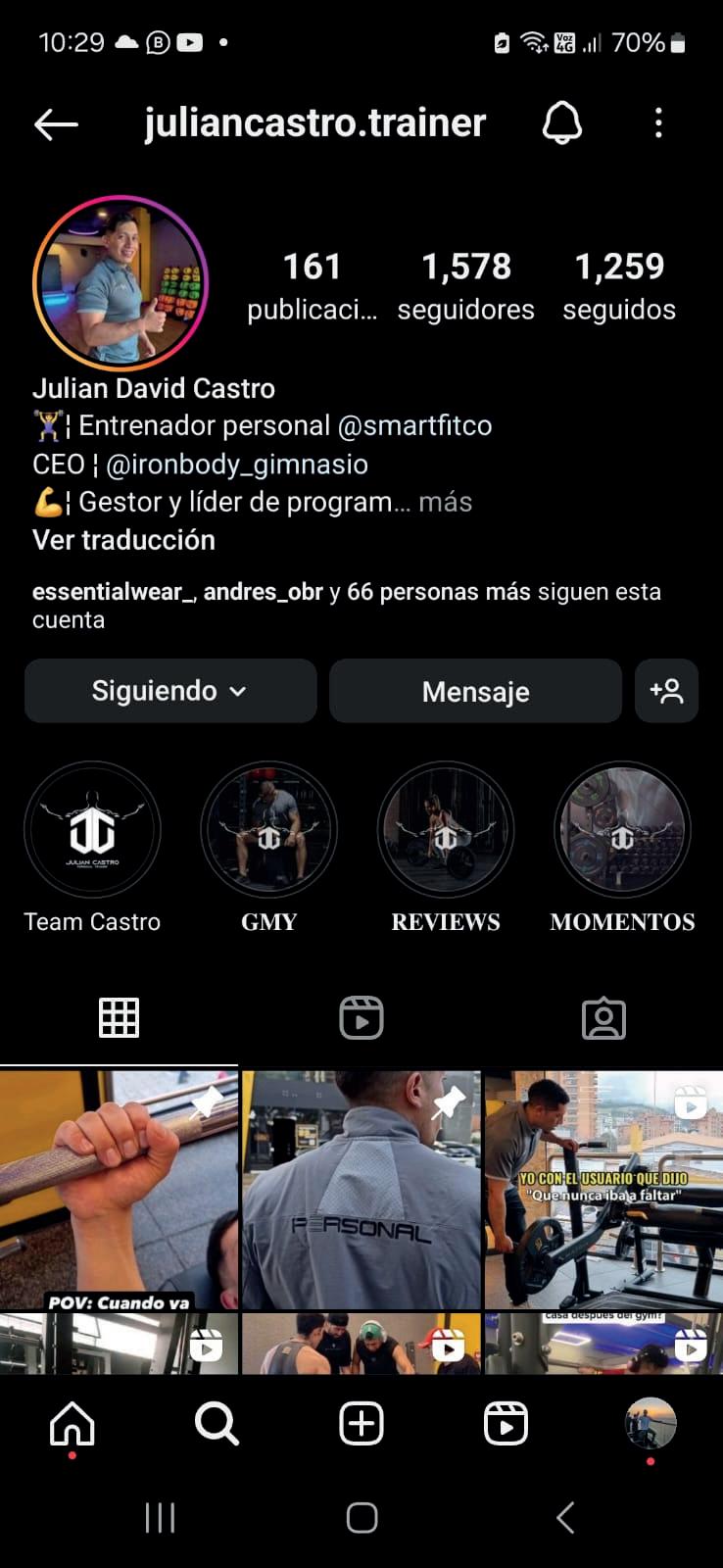
Task: Switch to the Reels profile tab
Action: [361, 1018]
